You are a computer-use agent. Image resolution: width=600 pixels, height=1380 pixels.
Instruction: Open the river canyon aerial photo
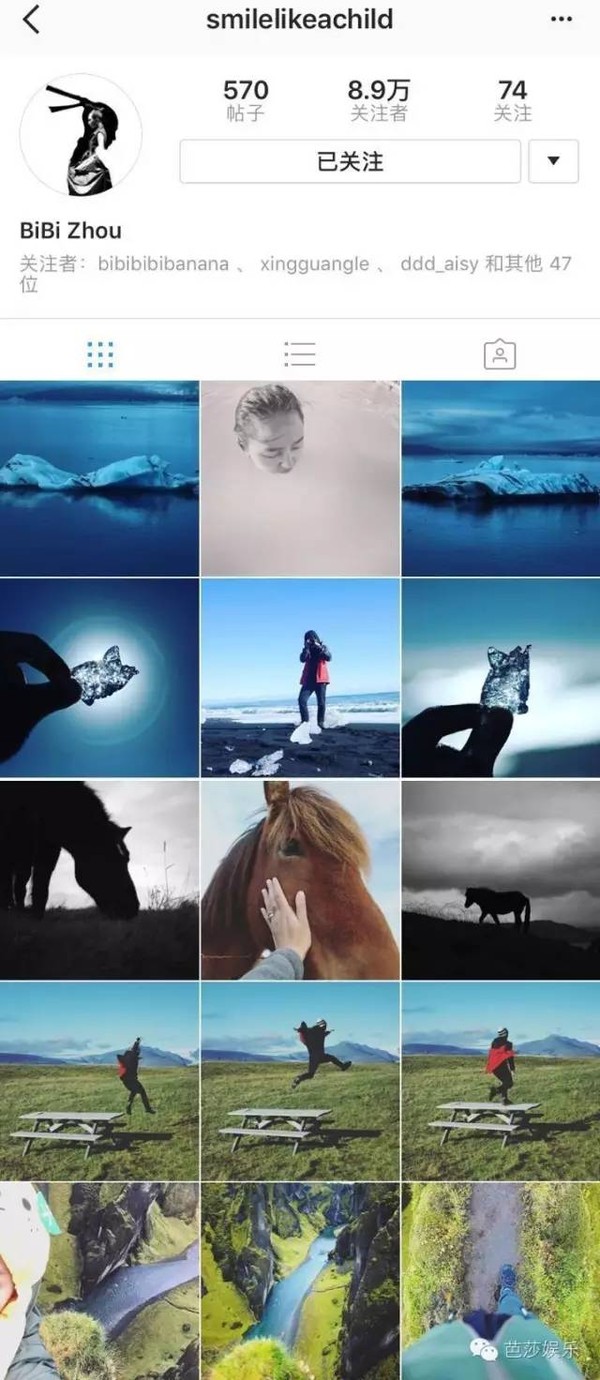[x=300, y=1282]
